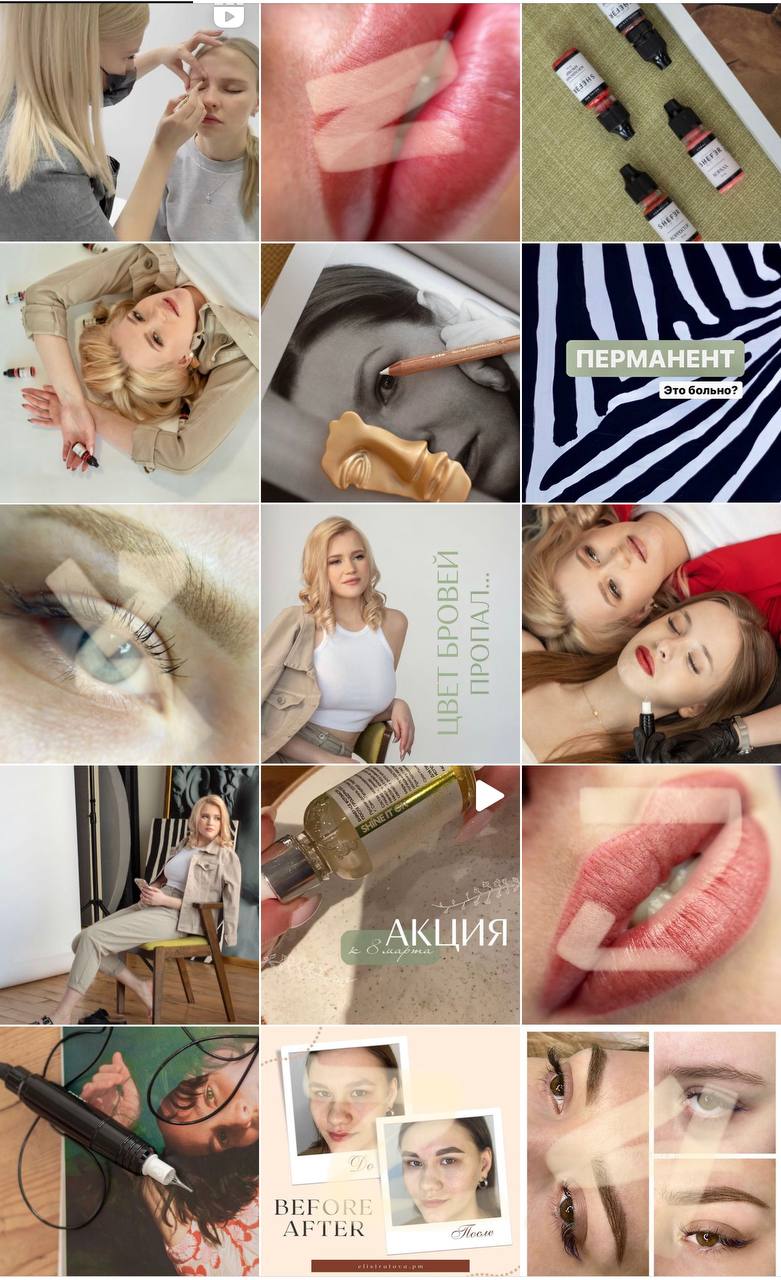This screenshot has height=1280, width=781.
Task: Open the post with SHE pigment bottles
Action: [651, 122]
